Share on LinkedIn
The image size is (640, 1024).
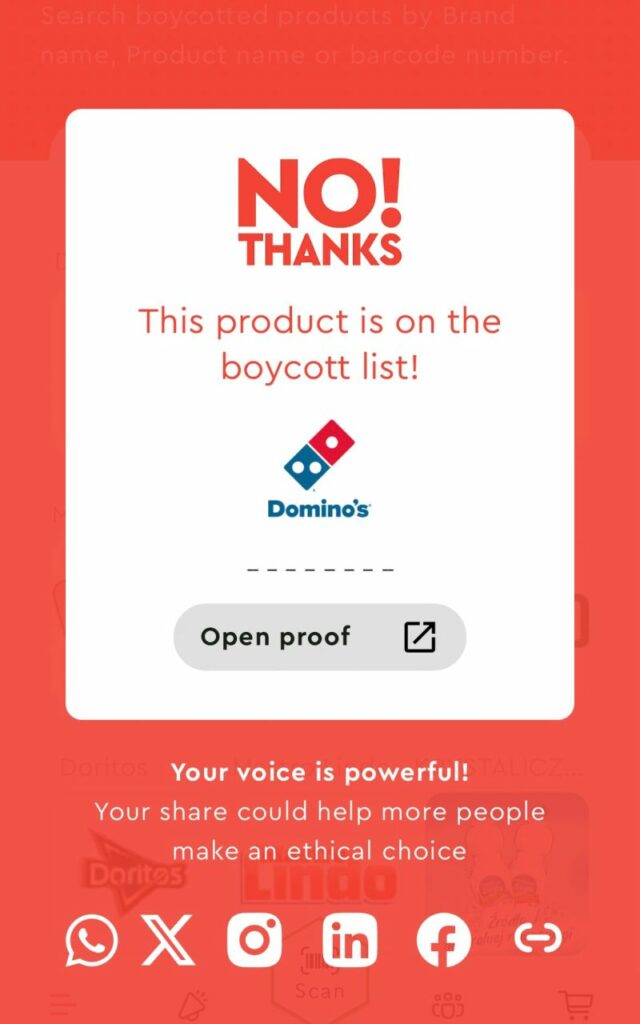[349, 940]
